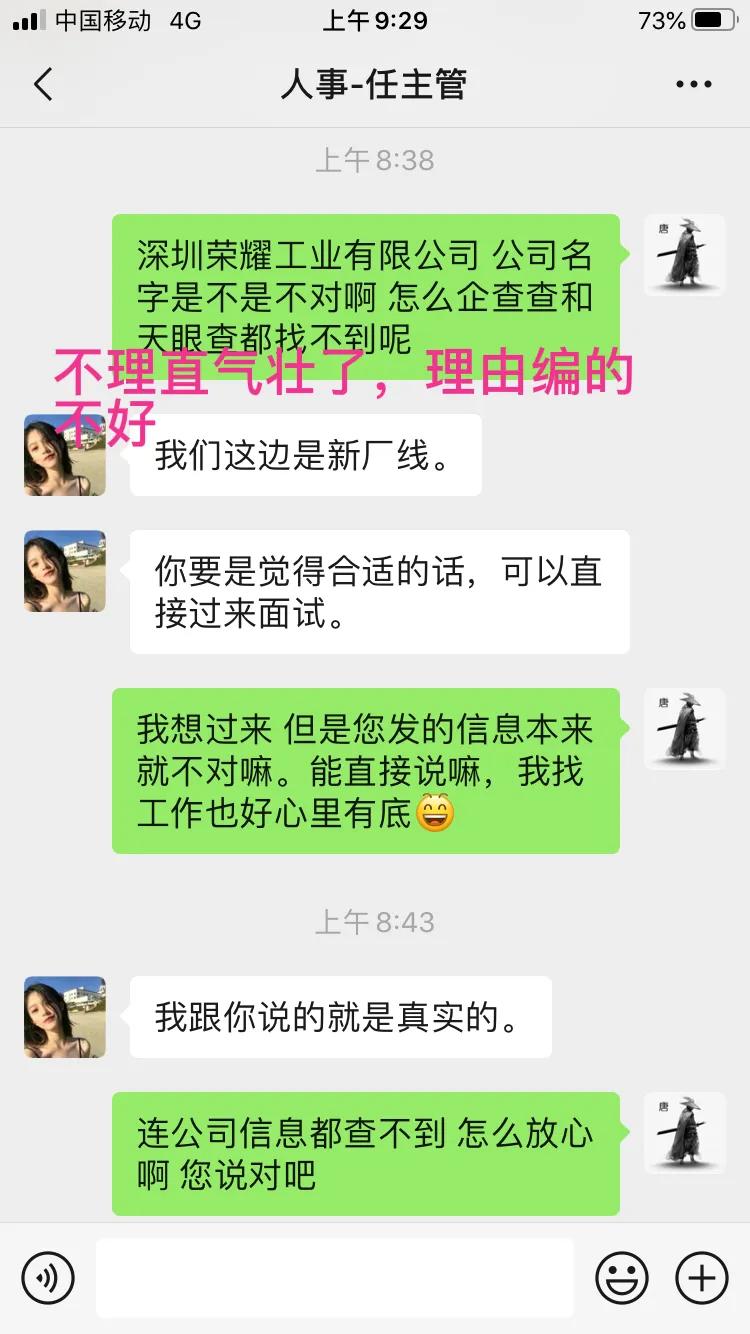Viewport: 750px width, 1334px height.
Task: Tap the voice input icon
Action: pyautogui.click(x=47, y=1277)
